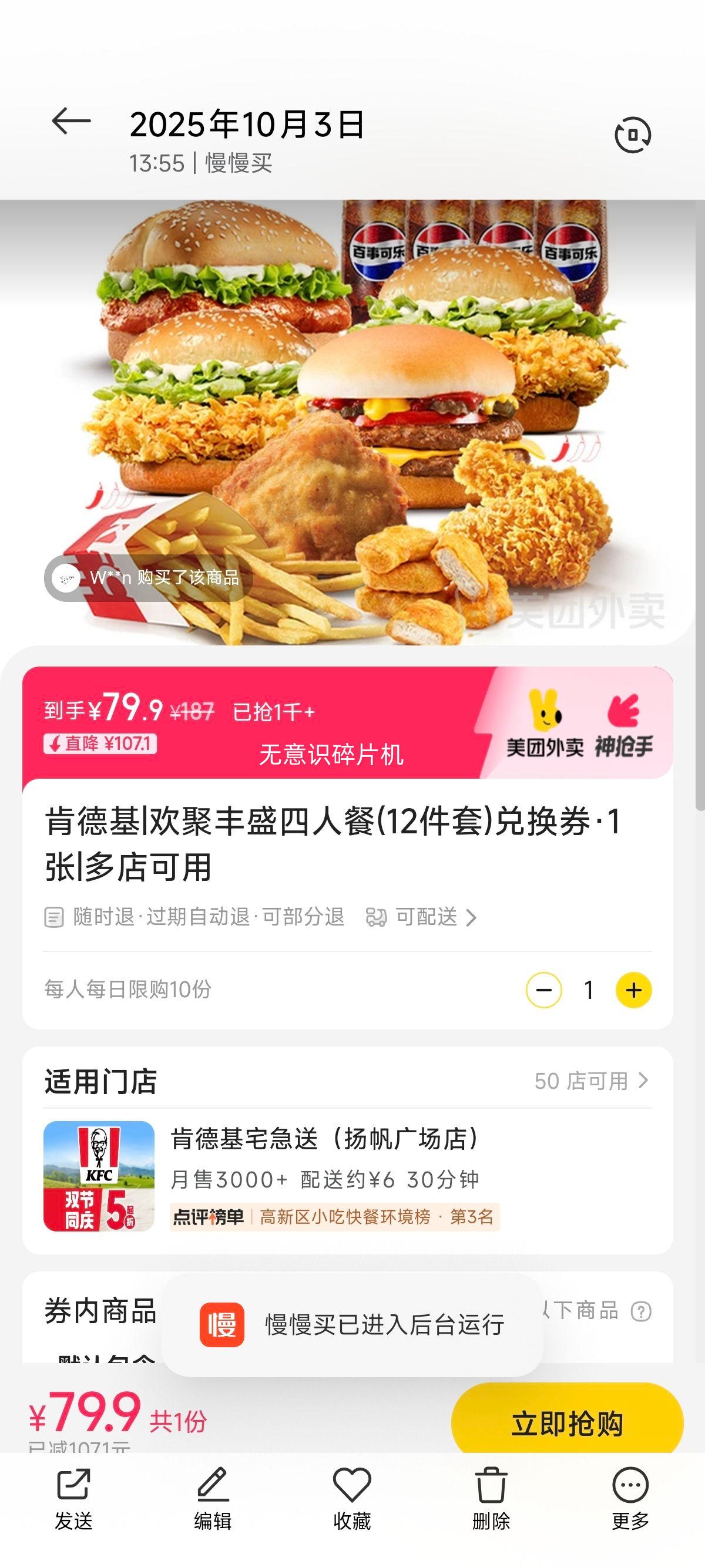Tap the rotate icon in the top bar
Viewport: 705px width, 1568px height.
pyautogui.click(x=633, y=134)
